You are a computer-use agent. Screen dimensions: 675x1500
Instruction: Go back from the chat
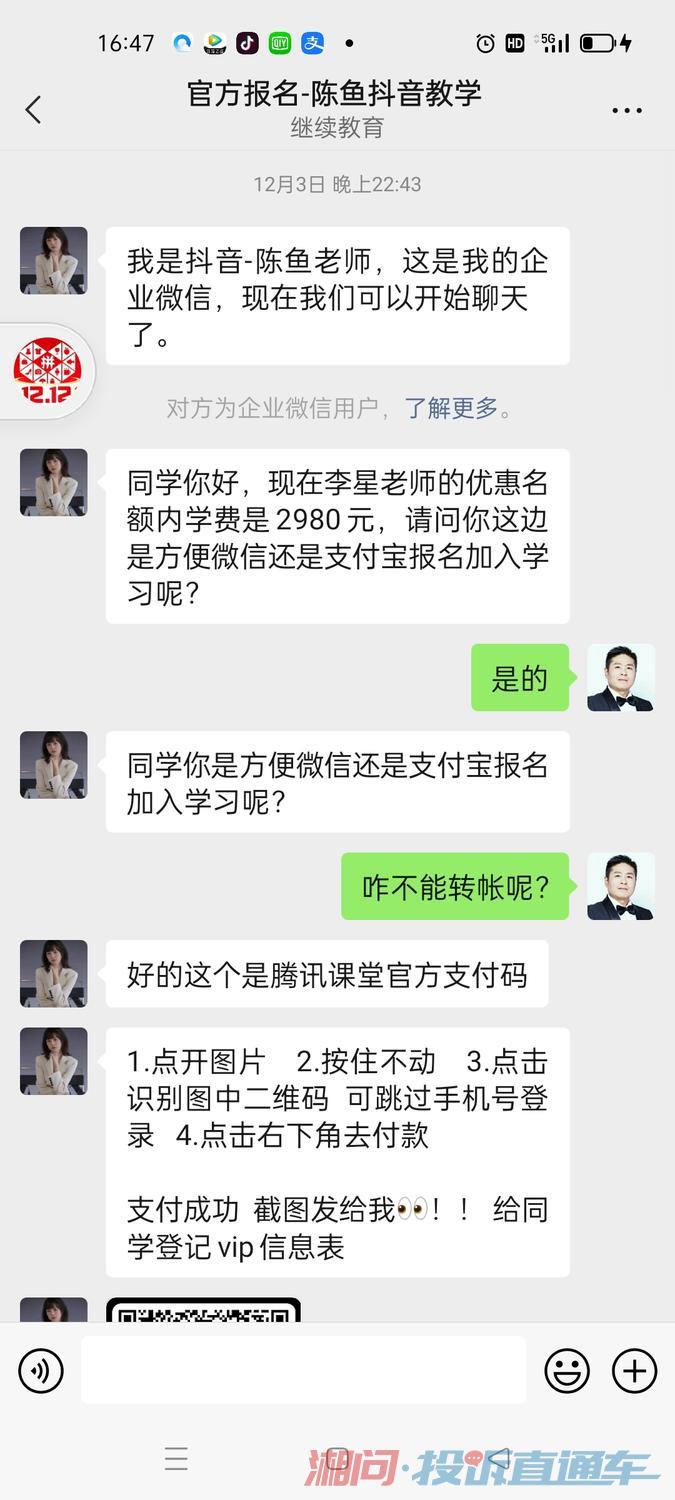click(x=34, y=109)
